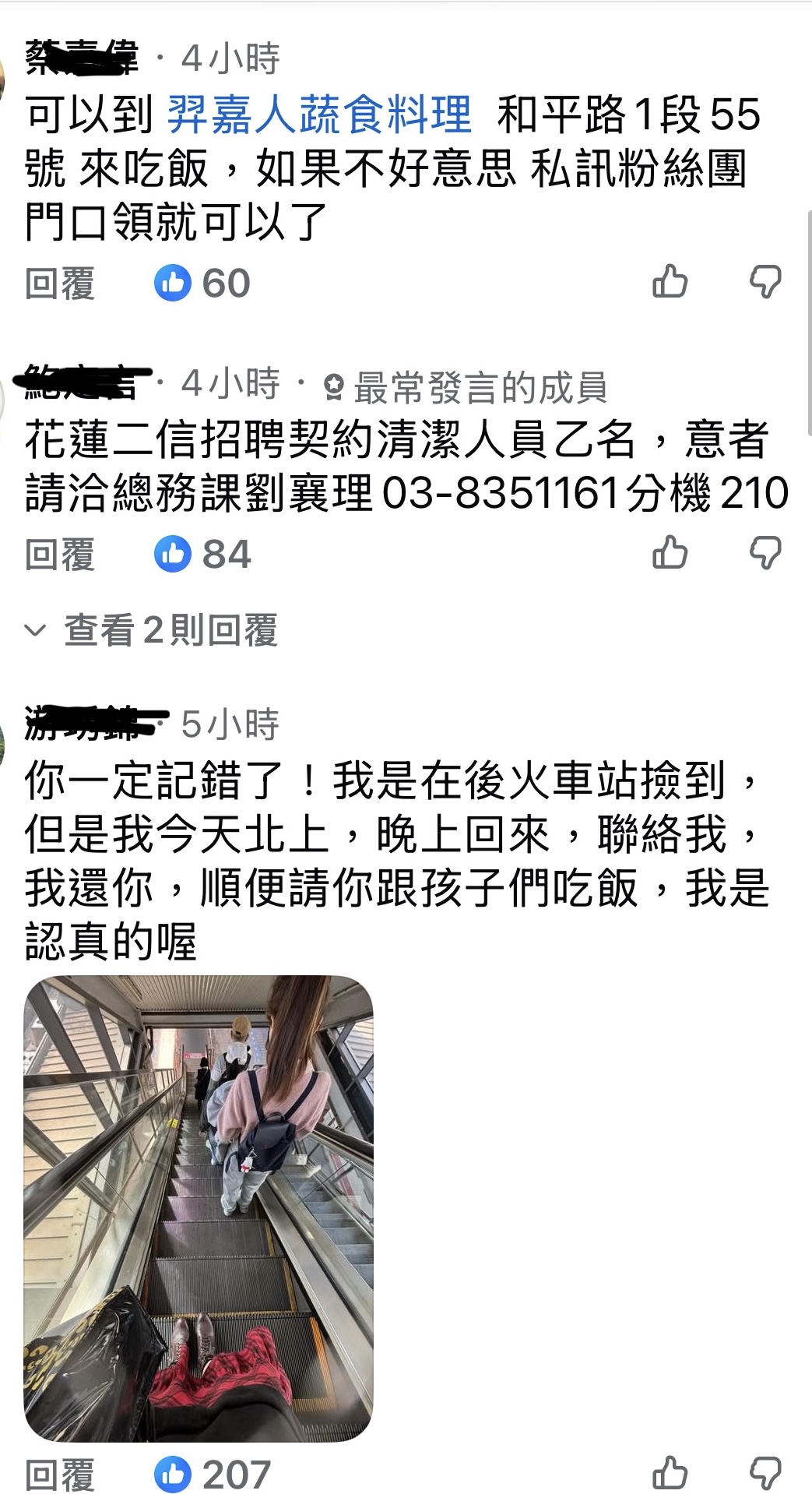Upvote the comment about 和平路1段55號

[x=670, y=282]
